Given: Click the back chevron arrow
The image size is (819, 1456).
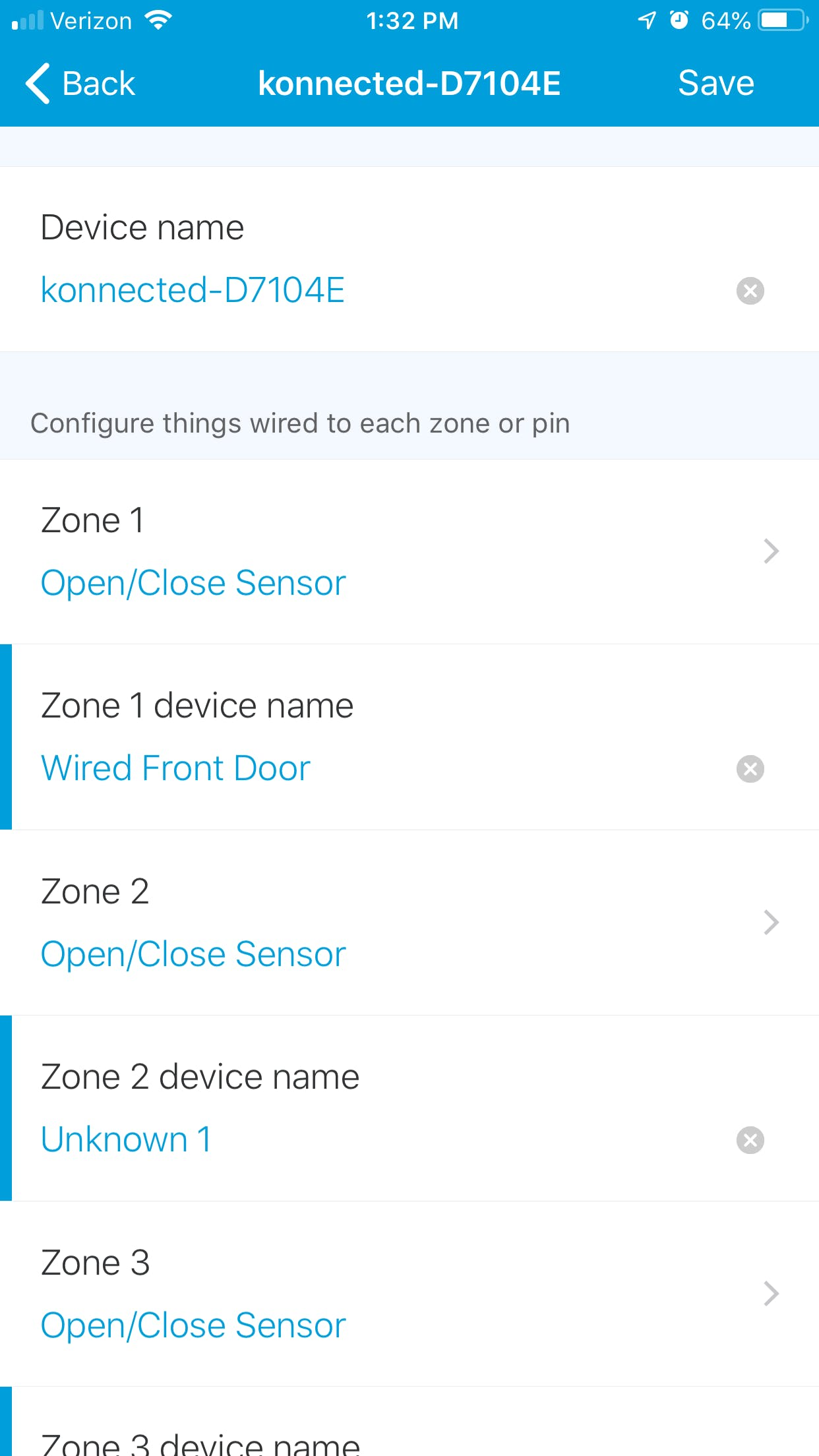Looking at the screenshot, I should (38, 84).
